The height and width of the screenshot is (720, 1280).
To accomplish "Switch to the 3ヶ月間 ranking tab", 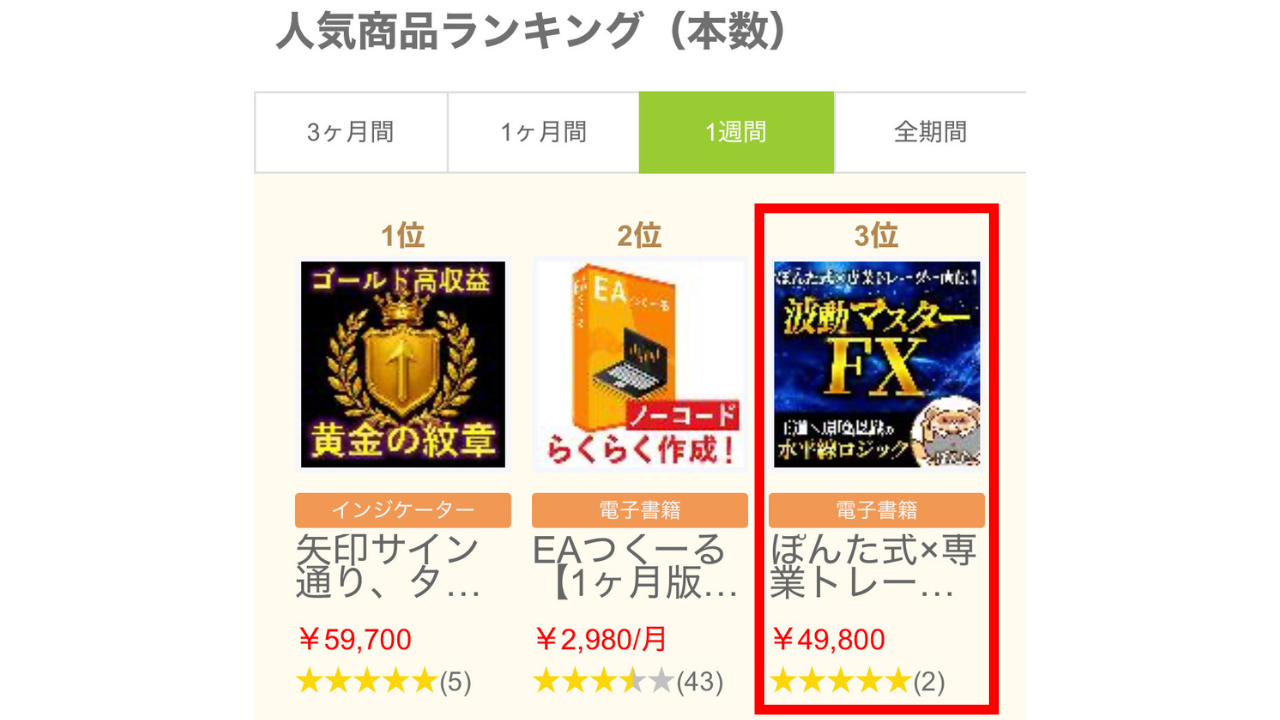I will 350,132.
